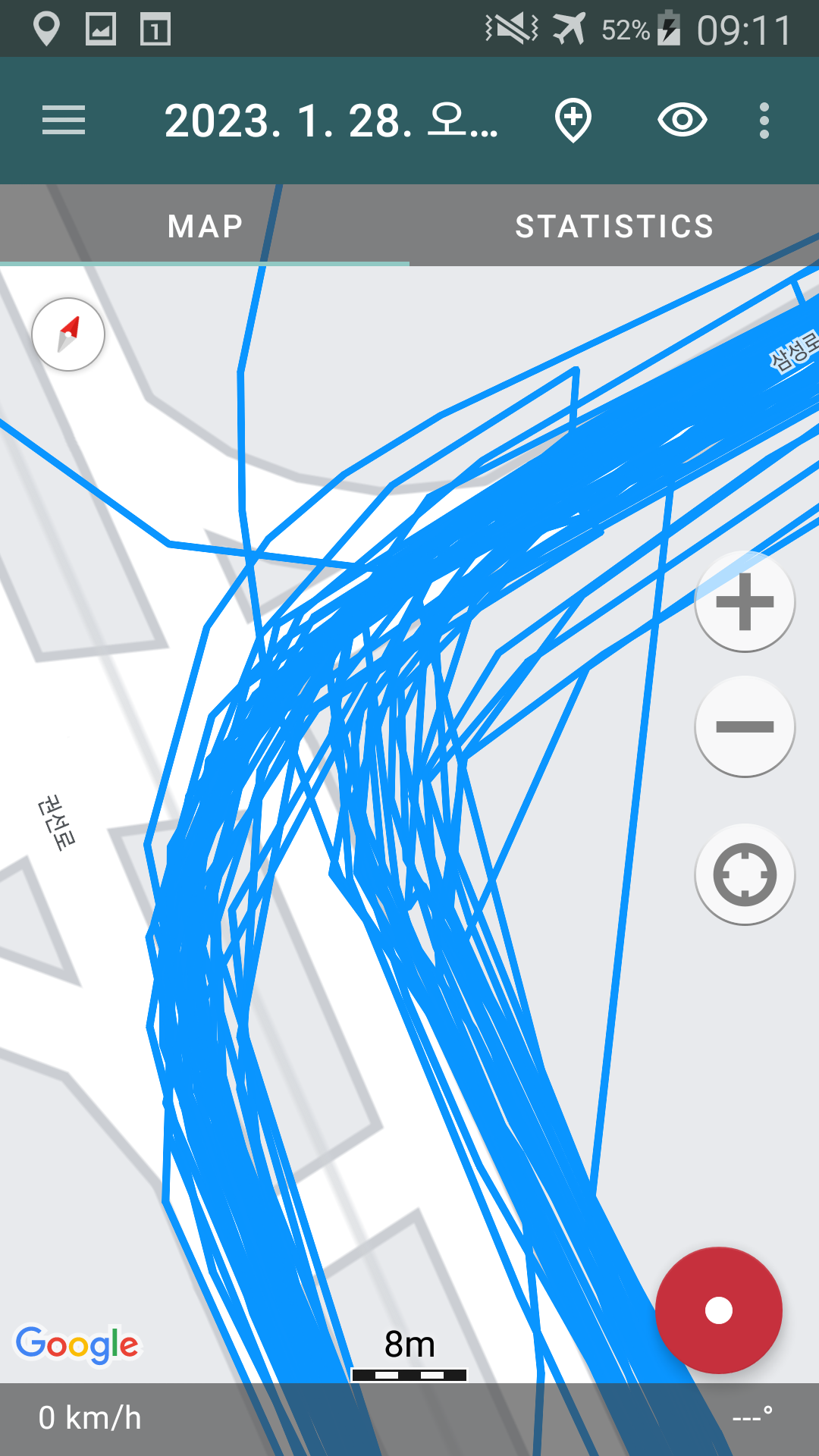Center map on my current location
The image size is (819, 1456).
click(x=745, y=874)
